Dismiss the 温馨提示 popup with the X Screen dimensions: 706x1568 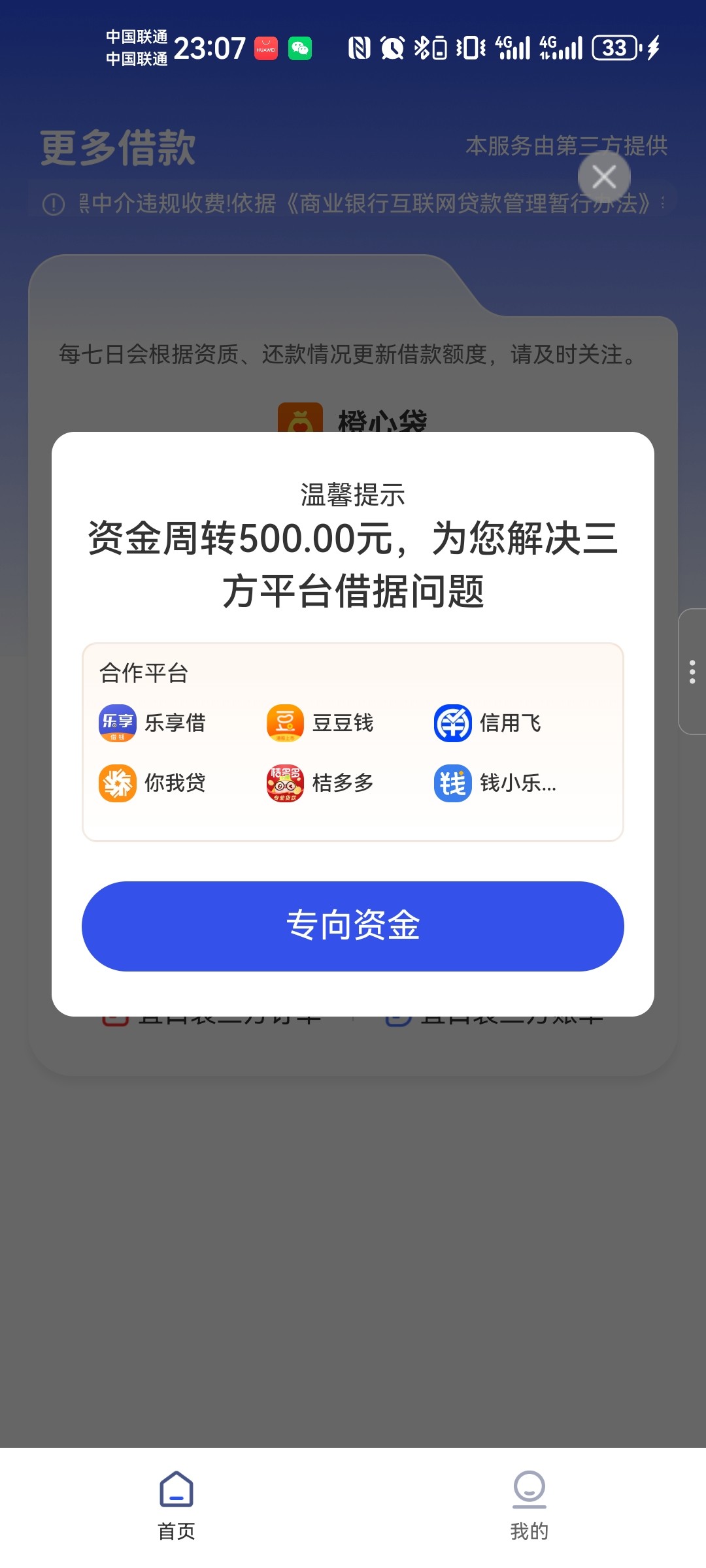click(604, 177)
